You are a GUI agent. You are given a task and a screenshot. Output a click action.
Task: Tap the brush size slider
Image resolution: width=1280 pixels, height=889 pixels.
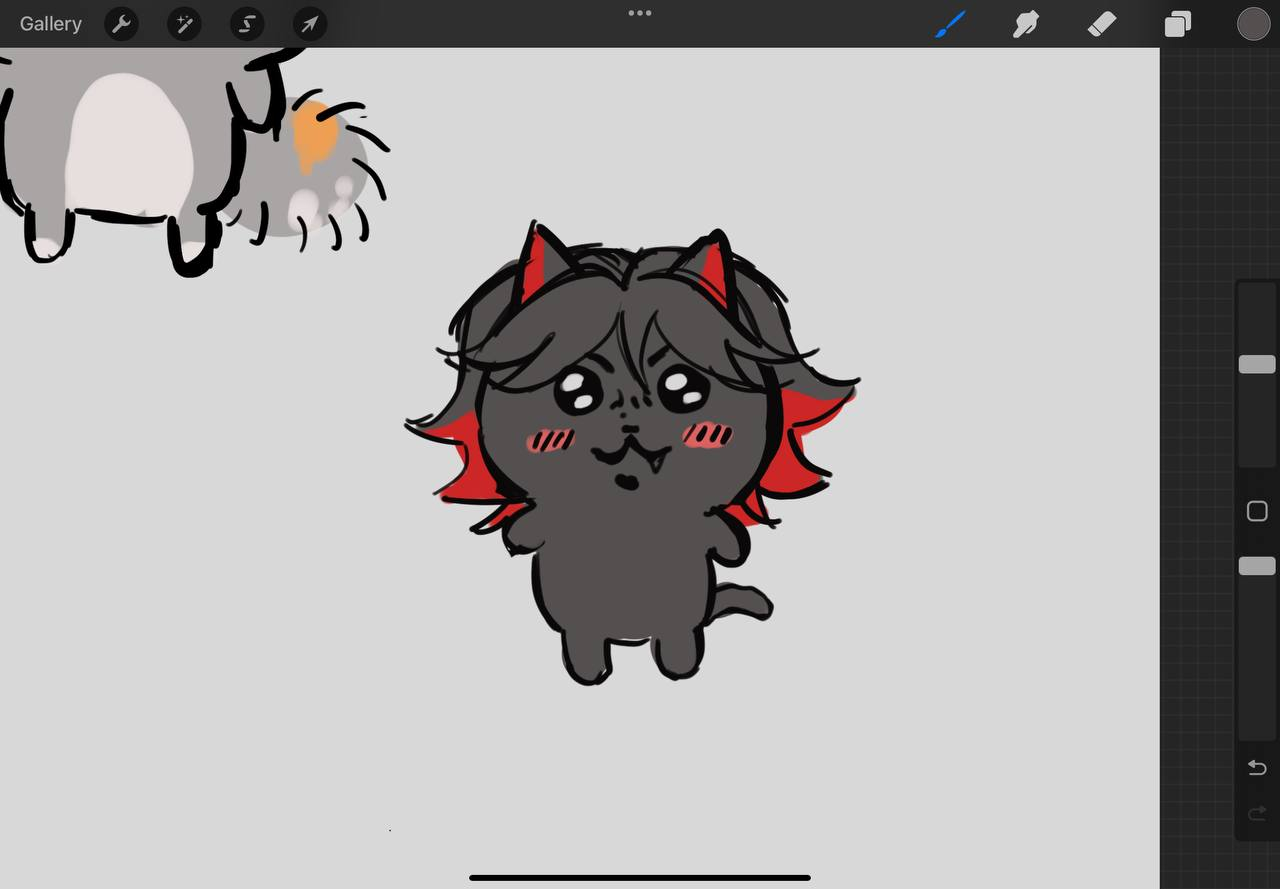(1257, 364)
